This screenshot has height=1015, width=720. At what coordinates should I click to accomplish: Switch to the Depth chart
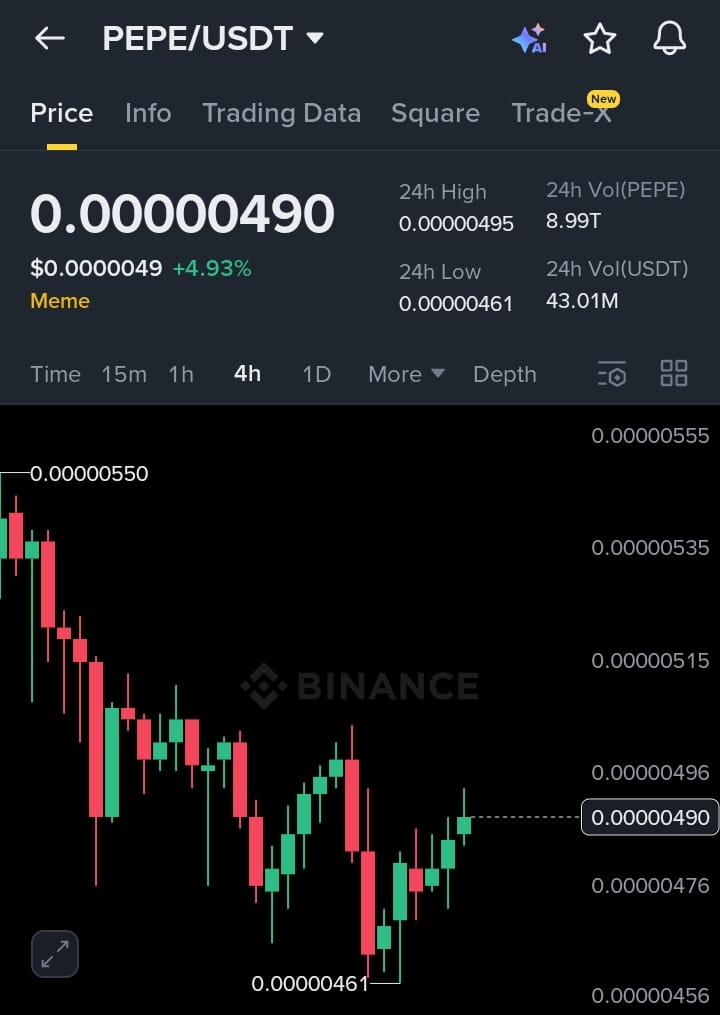click(504, 374)
